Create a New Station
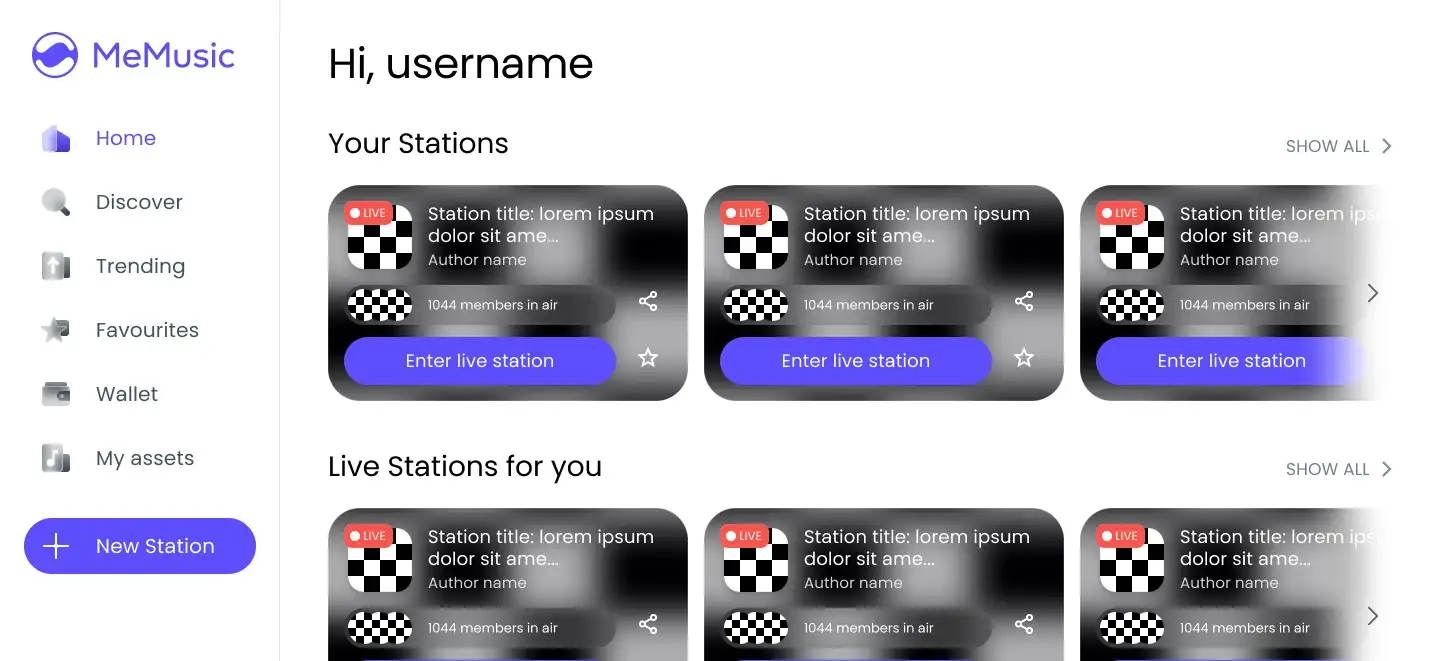 click(x=140, y=546)
